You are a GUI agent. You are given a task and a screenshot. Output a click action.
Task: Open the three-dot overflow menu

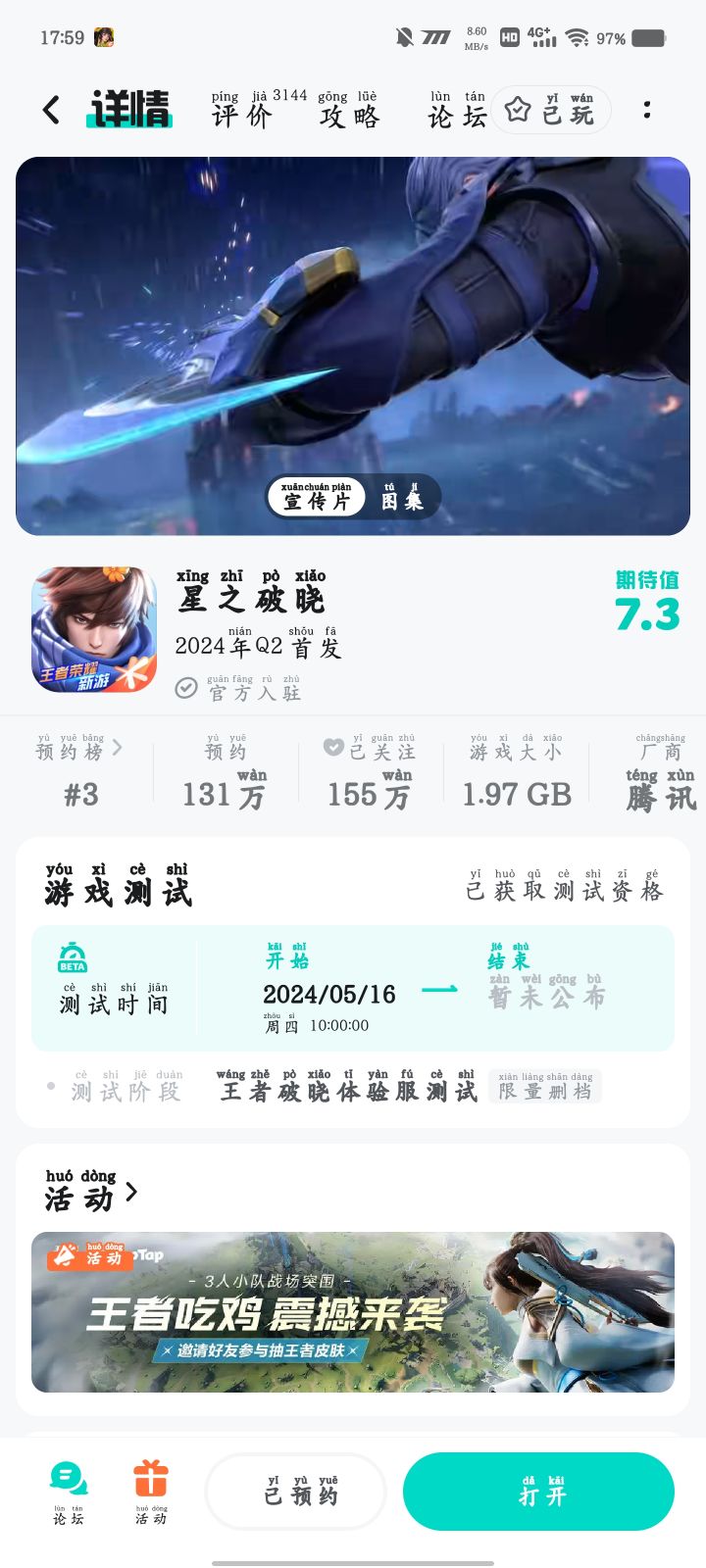tap(647, 110)
